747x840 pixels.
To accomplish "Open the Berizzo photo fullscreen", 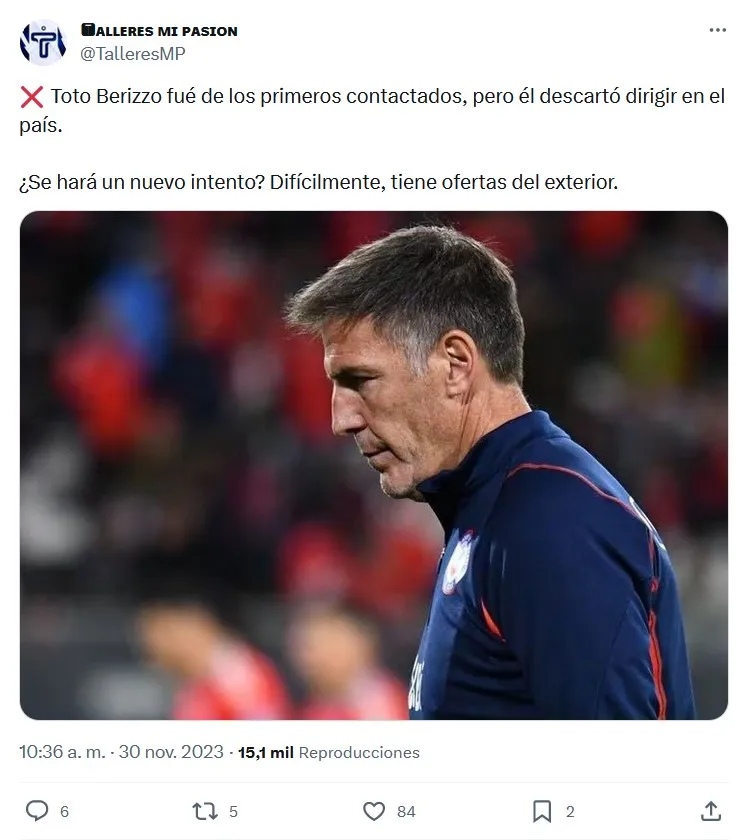I will click(373, 462).
